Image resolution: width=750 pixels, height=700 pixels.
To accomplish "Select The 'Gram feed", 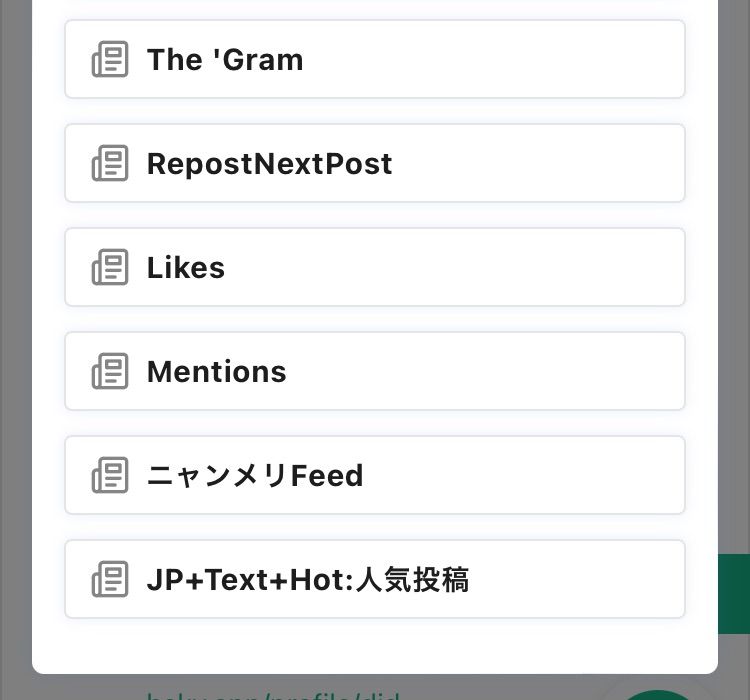I will click(374, 60).
